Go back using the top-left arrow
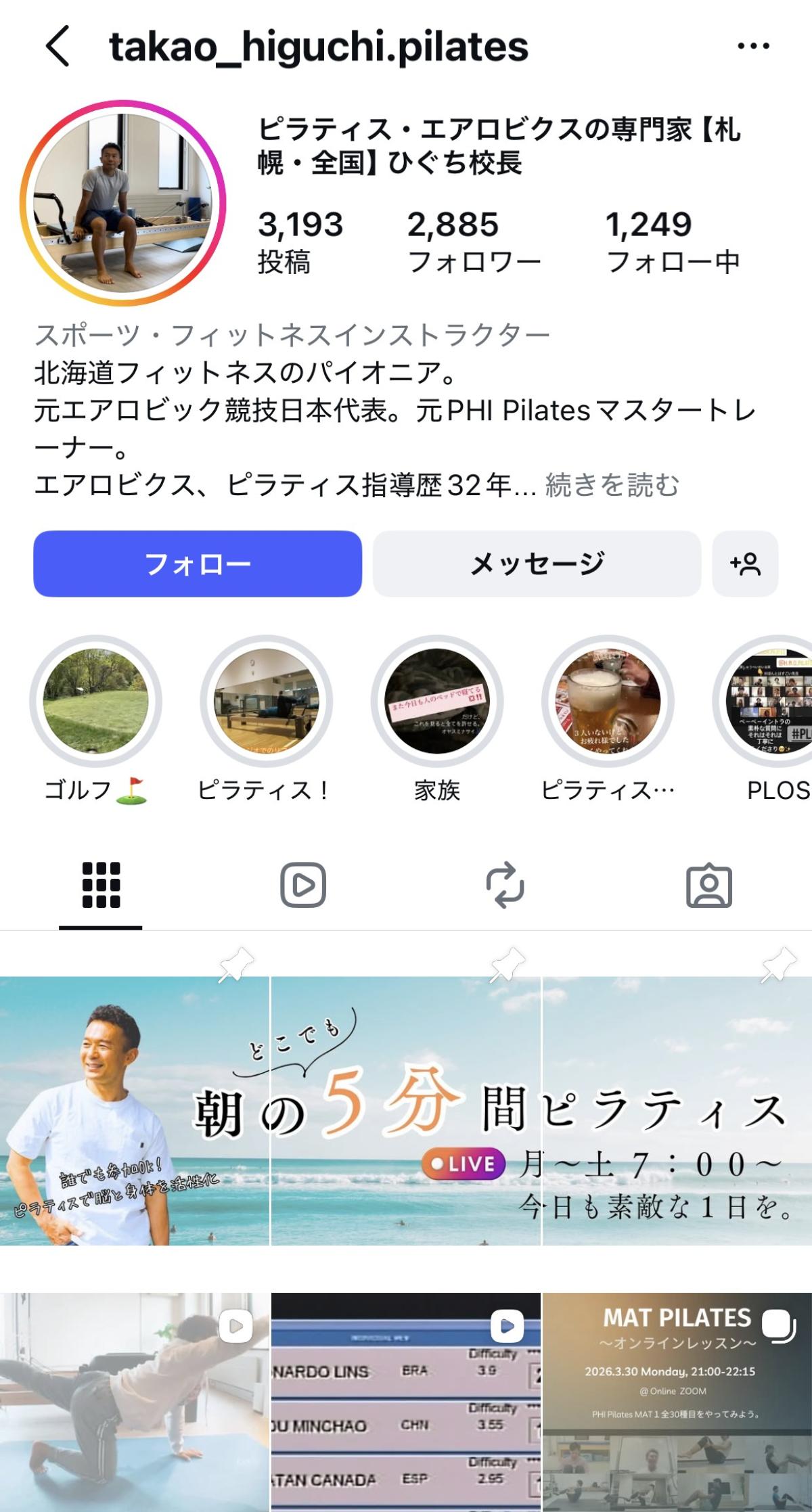The width and height of the screenshot is (812, 1512). [58, 46]
